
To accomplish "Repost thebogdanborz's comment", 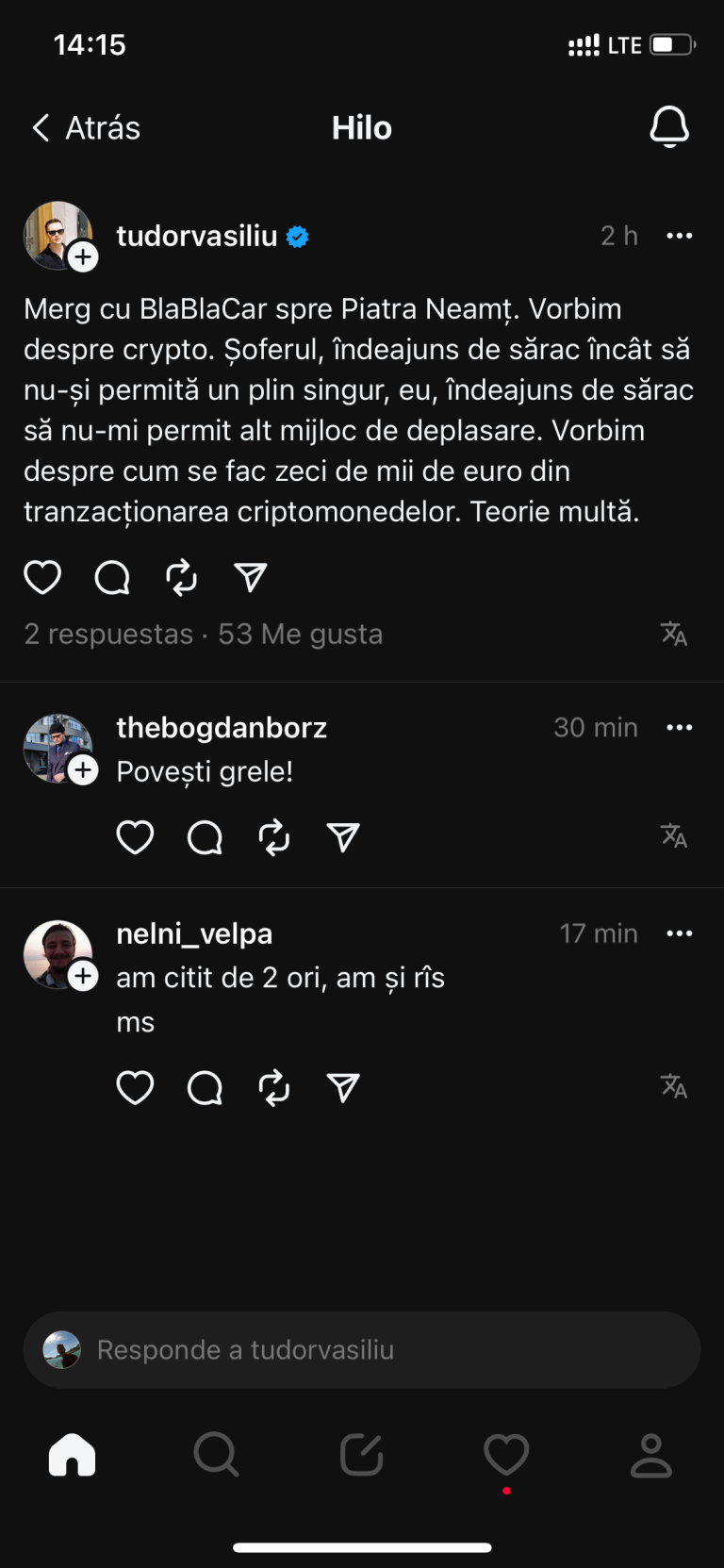I will (273, 835).
